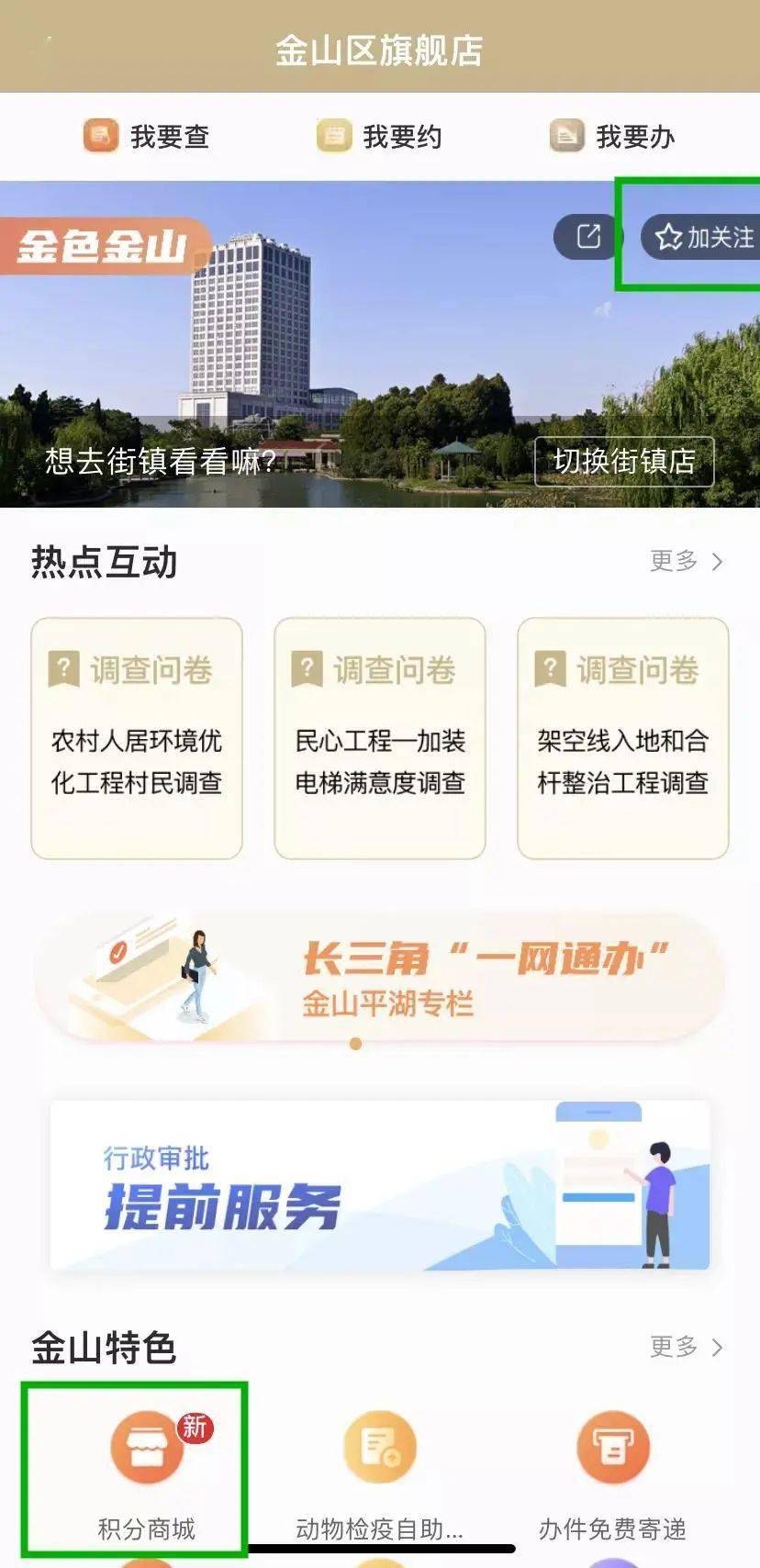
Task: Switch to 我要约 tab
Action: [379, 137]
